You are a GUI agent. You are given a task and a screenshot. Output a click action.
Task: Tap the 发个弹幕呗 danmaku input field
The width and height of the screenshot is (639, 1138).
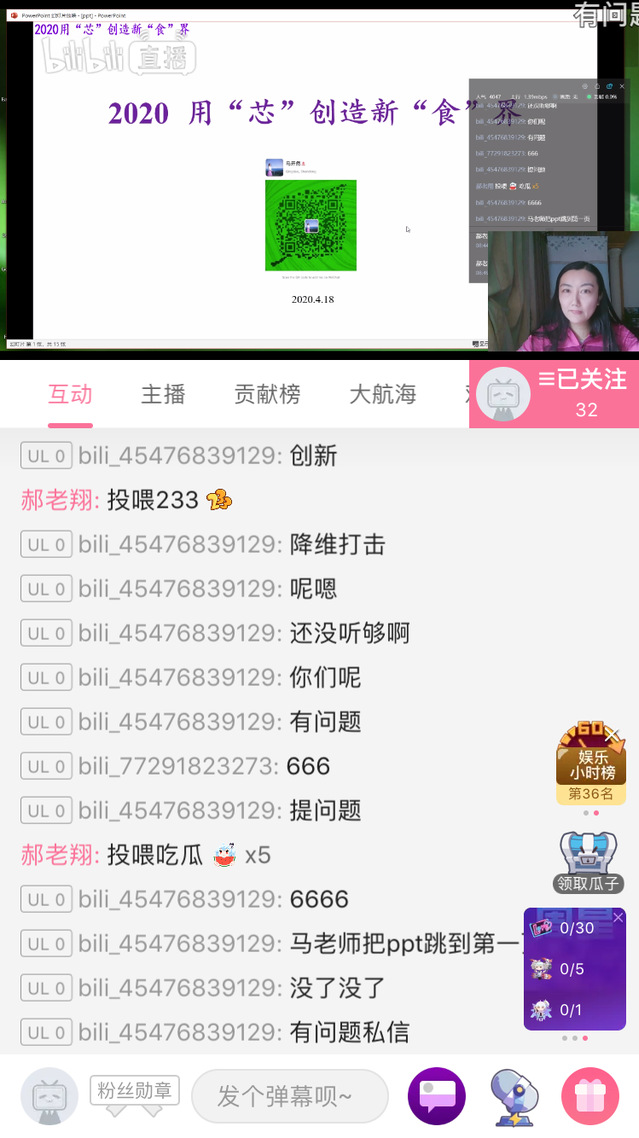(289, 1096)
